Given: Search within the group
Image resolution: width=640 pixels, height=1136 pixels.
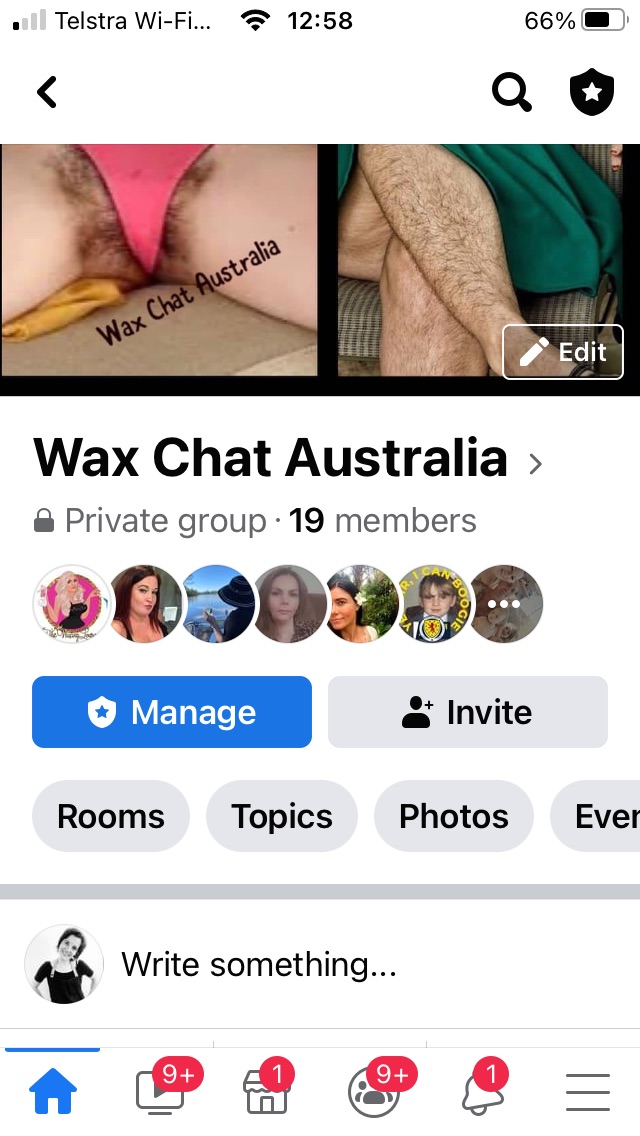Looking at the screenshot, I should click(511, 93).
